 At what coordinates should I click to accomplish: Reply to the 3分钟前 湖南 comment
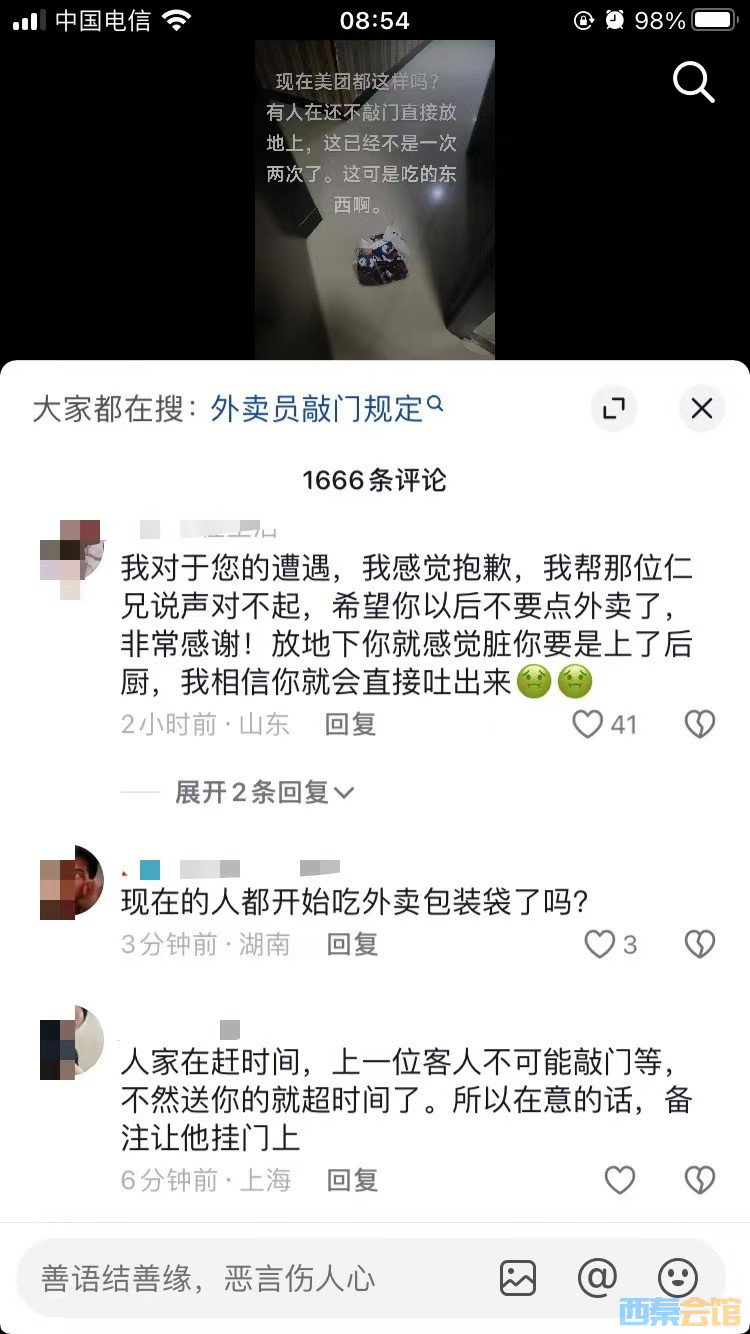click(352, 944)
